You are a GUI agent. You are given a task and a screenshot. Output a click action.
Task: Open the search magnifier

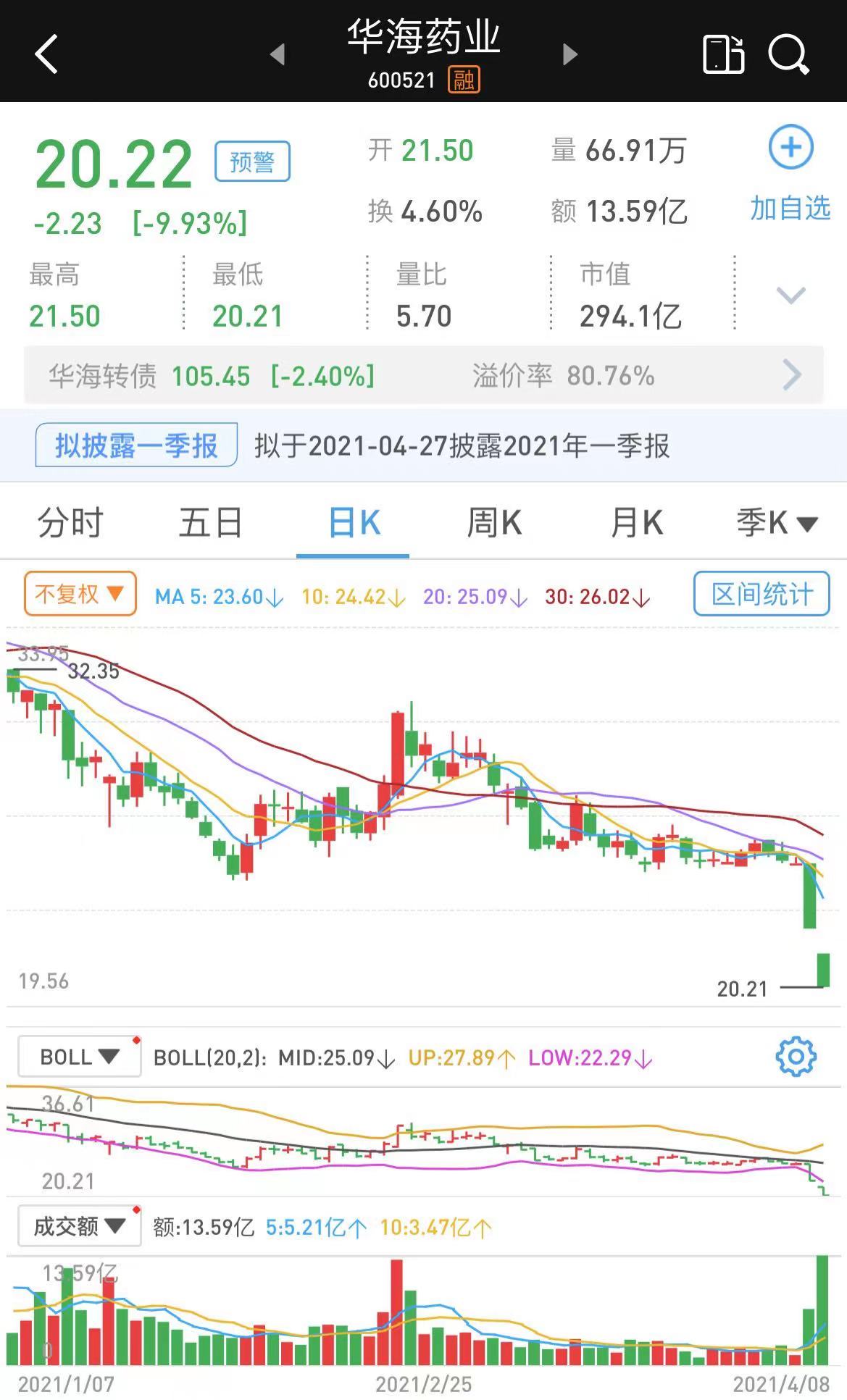click(788, 54)
